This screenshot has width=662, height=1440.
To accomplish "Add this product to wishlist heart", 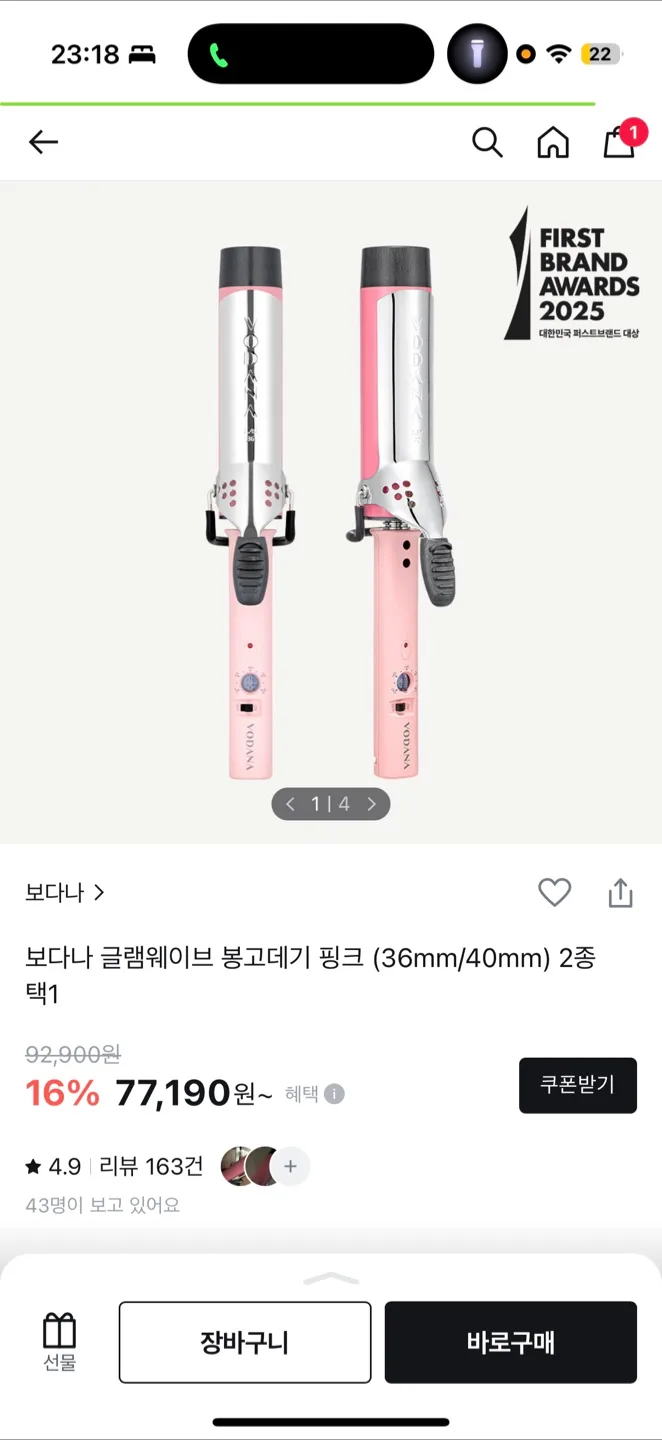I will (x=554, y=892).
